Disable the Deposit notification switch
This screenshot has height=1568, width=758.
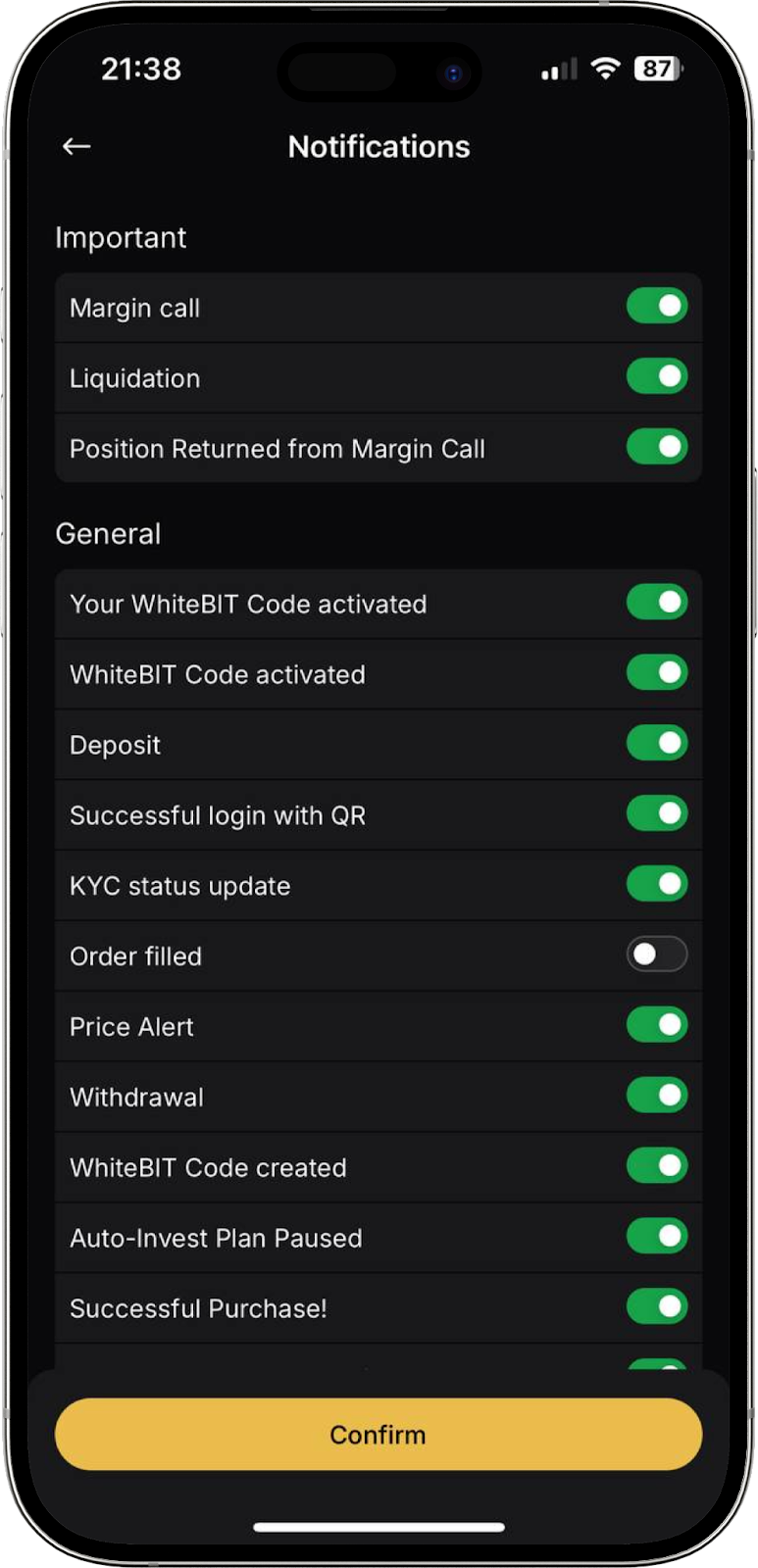tap(657, 744)
